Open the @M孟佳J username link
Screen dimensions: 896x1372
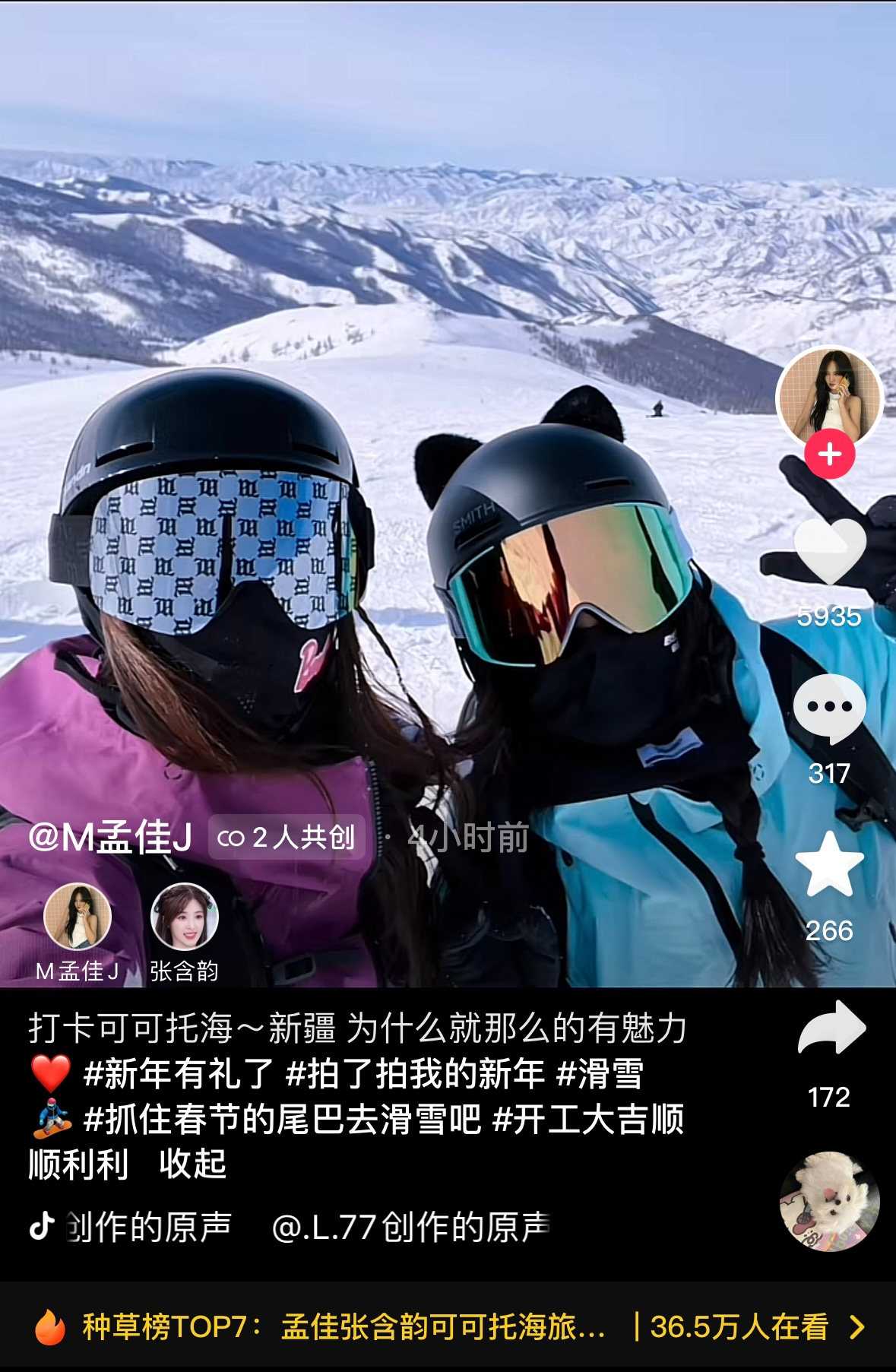coord(110,838)
